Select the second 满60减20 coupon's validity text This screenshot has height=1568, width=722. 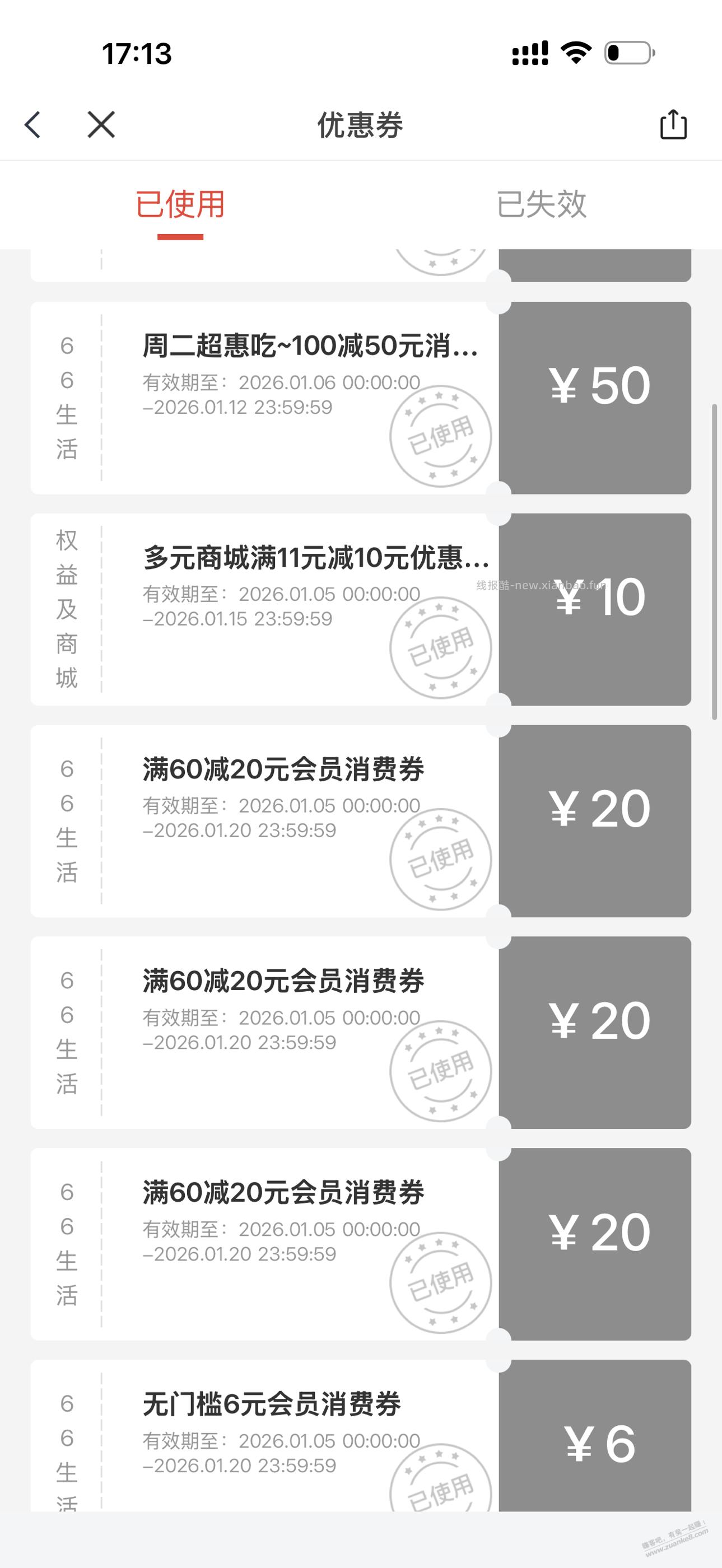click(x=280, y=1029)
